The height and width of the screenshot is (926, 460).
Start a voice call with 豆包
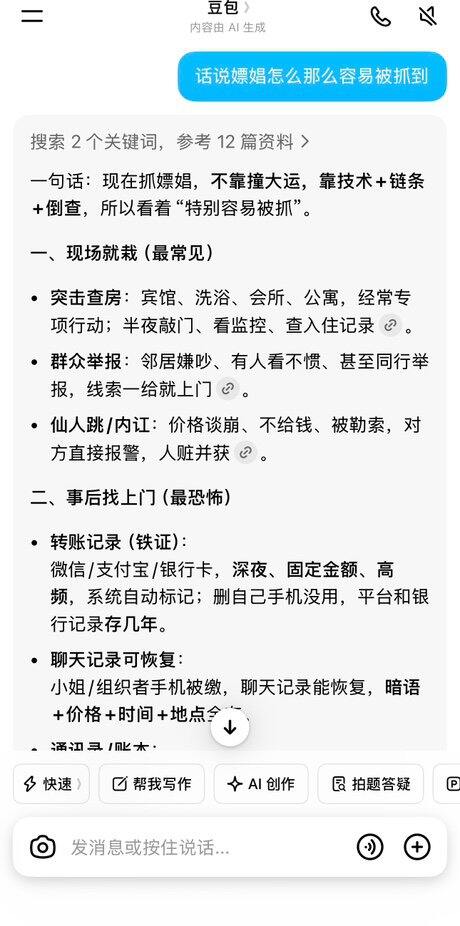(x=380, y=16)
